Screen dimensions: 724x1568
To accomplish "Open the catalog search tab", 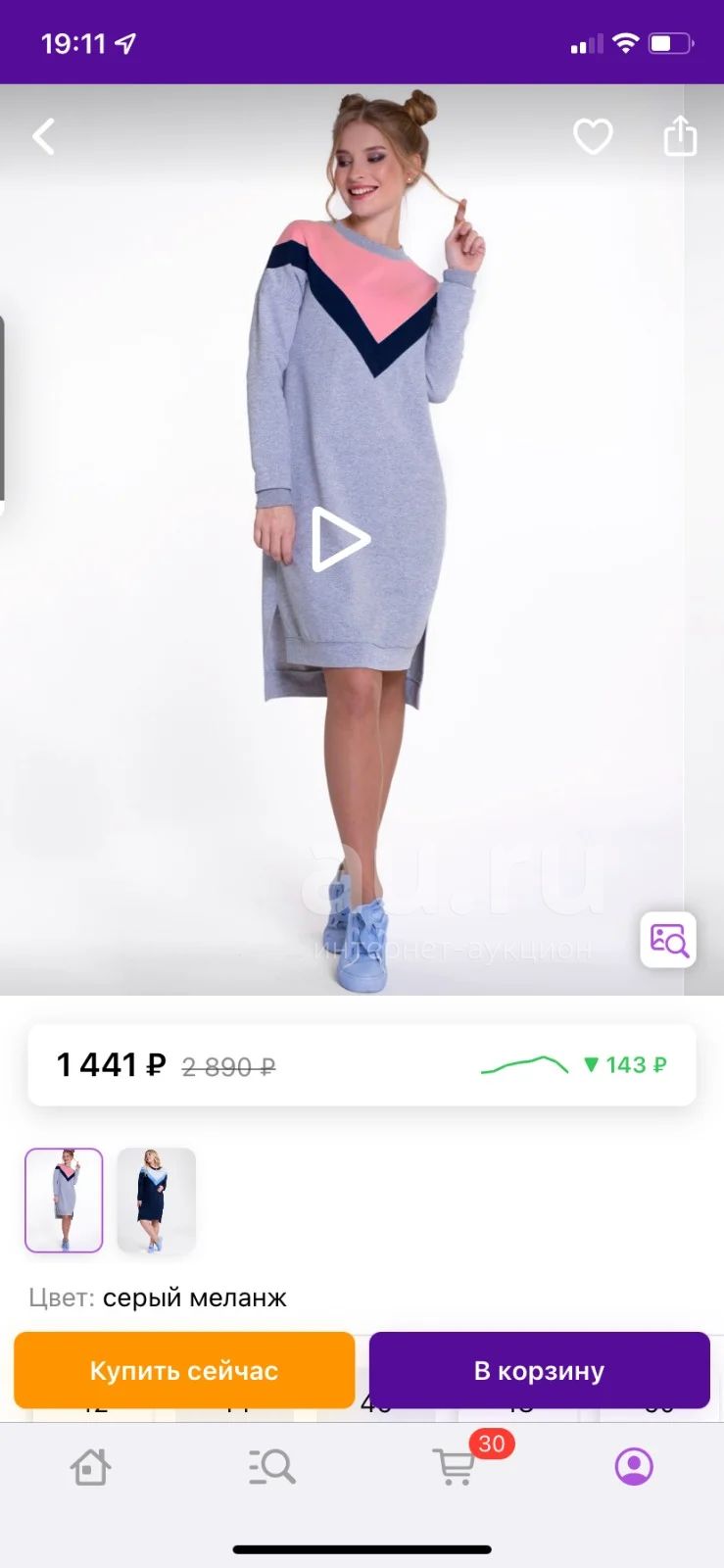I will [x=271, y=1467].
